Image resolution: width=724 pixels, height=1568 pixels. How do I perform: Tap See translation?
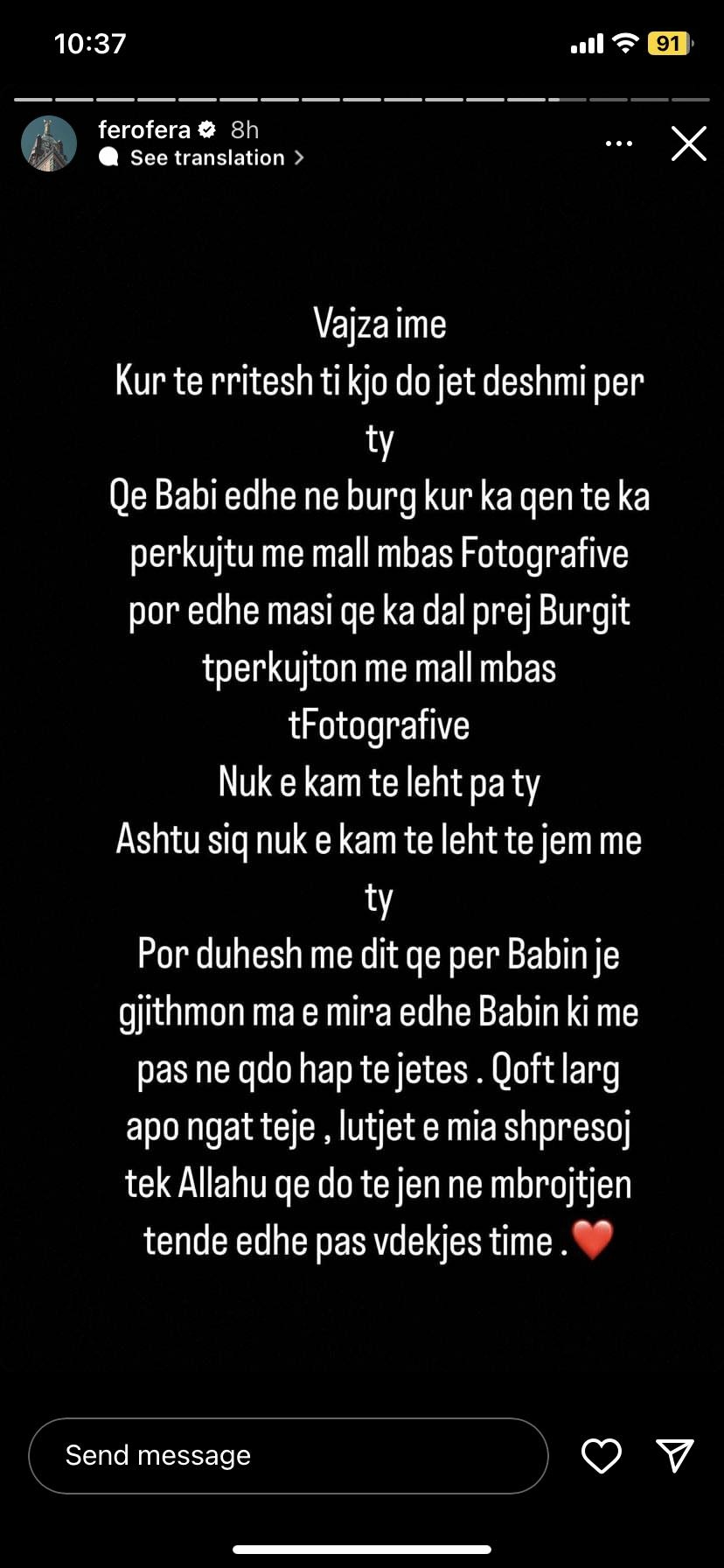click(x=207, y=157)
